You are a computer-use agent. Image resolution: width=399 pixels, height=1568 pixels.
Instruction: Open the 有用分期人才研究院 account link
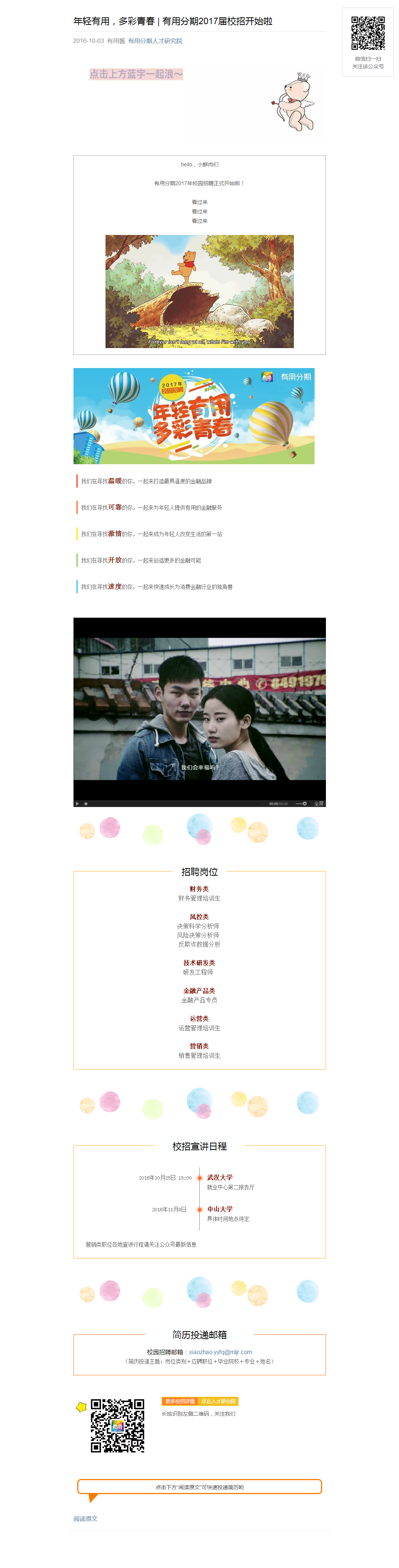coord(155,41)
